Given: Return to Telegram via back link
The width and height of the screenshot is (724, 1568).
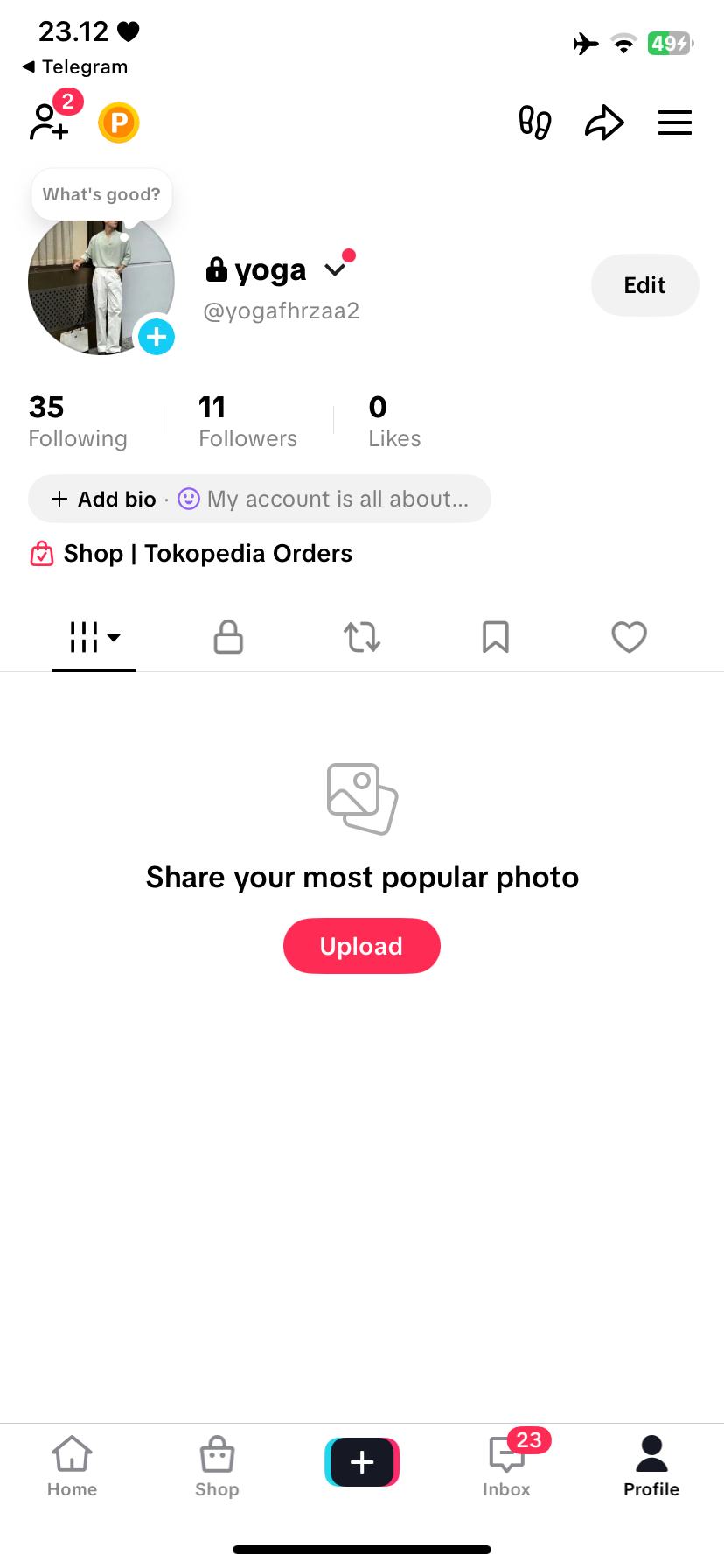Looking at the screenshot, I should [75, 67].
